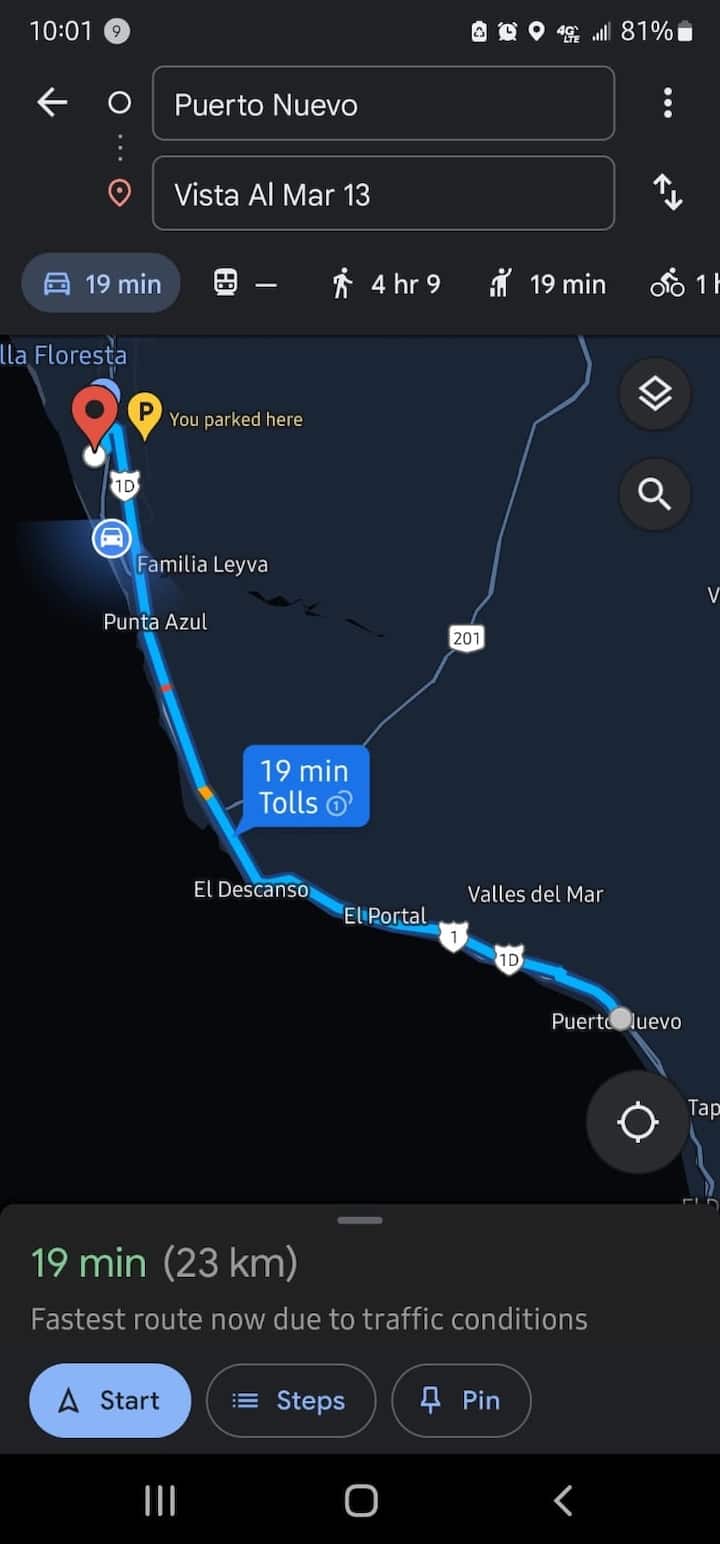The height and width of the screenshot is (1544, 720).
Task: Select the driving mode tab showing 19 min
Action: (102, 284)
